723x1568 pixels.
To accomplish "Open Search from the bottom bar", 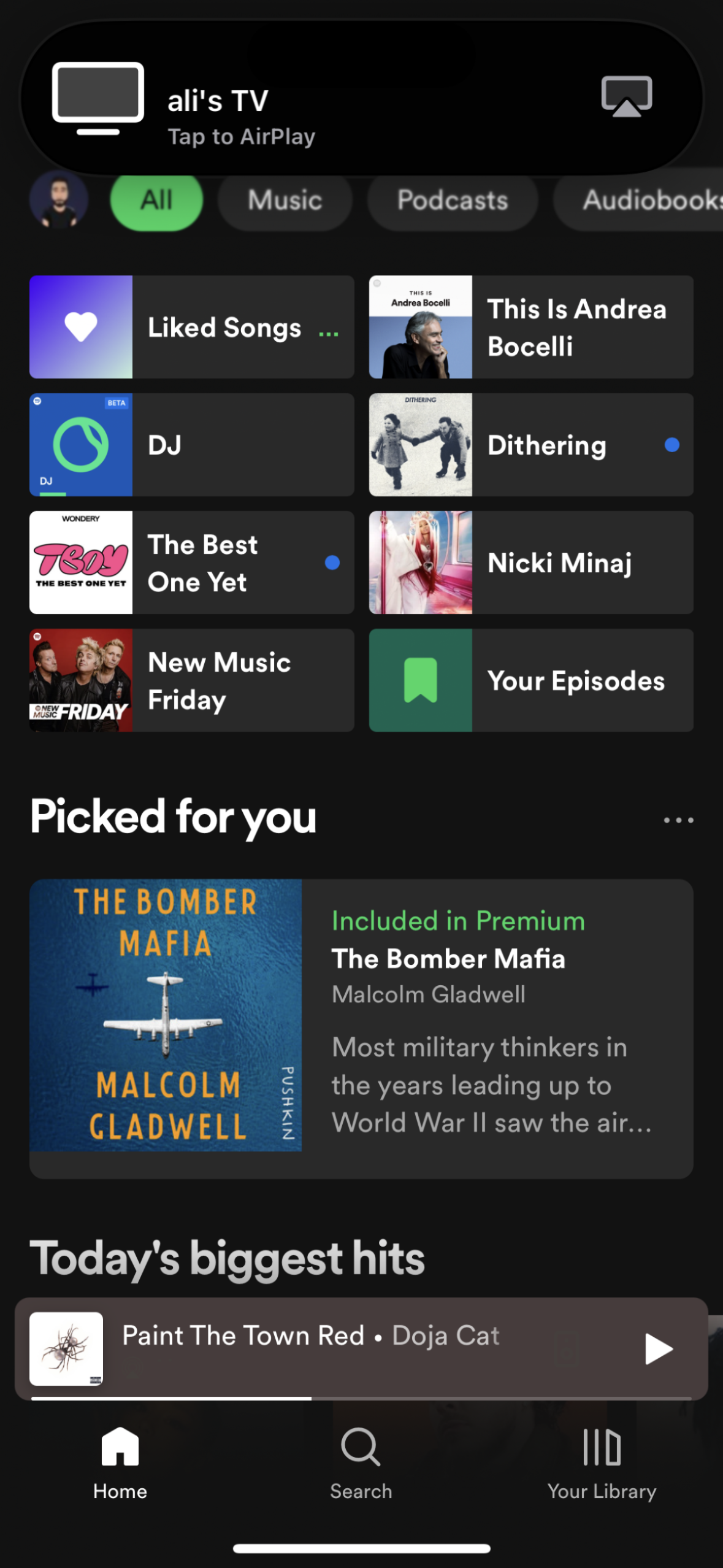I will tap(361, 1469).
